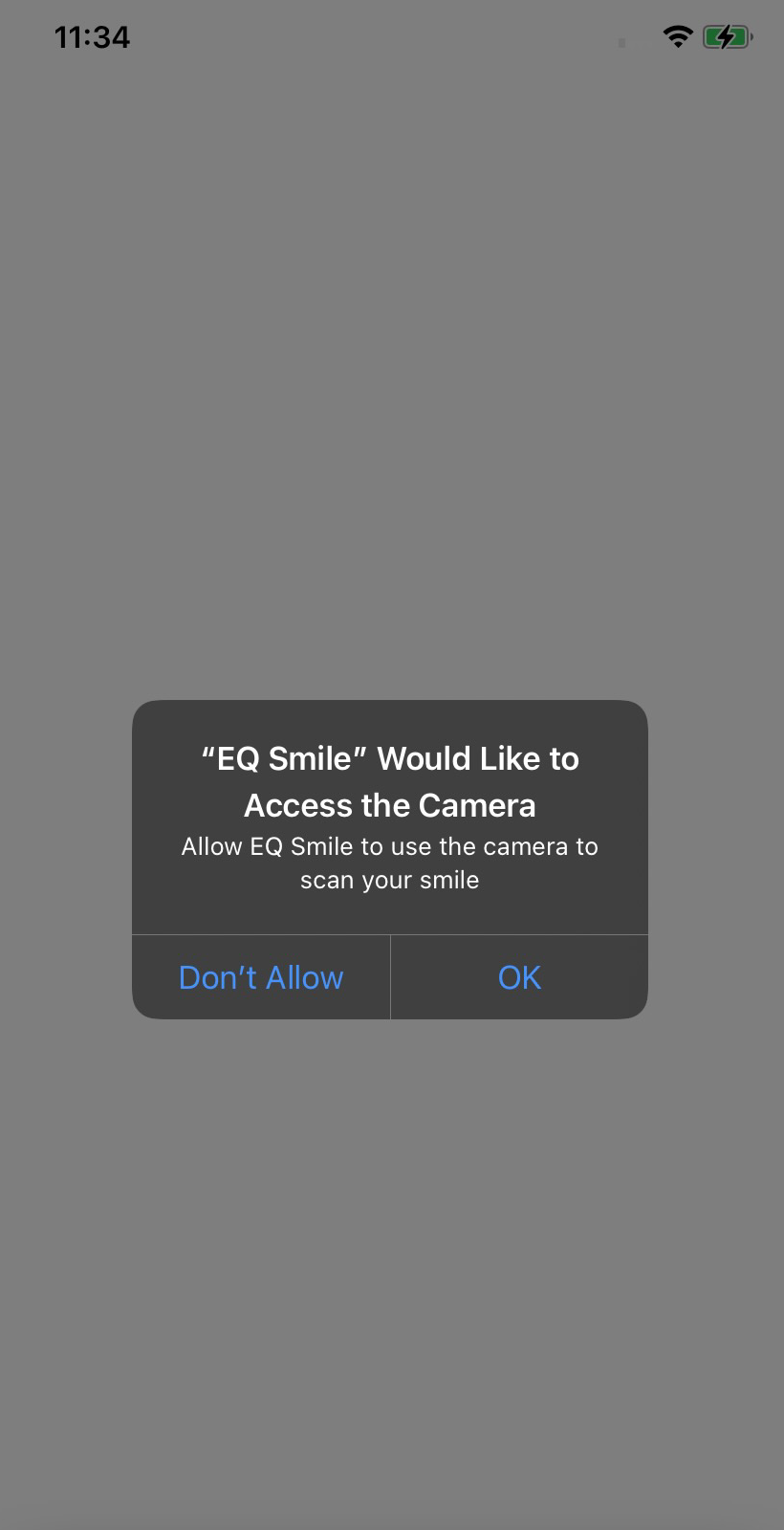Tap OK to allow camera access
The image size is (784, 1530).
[519, 977]
